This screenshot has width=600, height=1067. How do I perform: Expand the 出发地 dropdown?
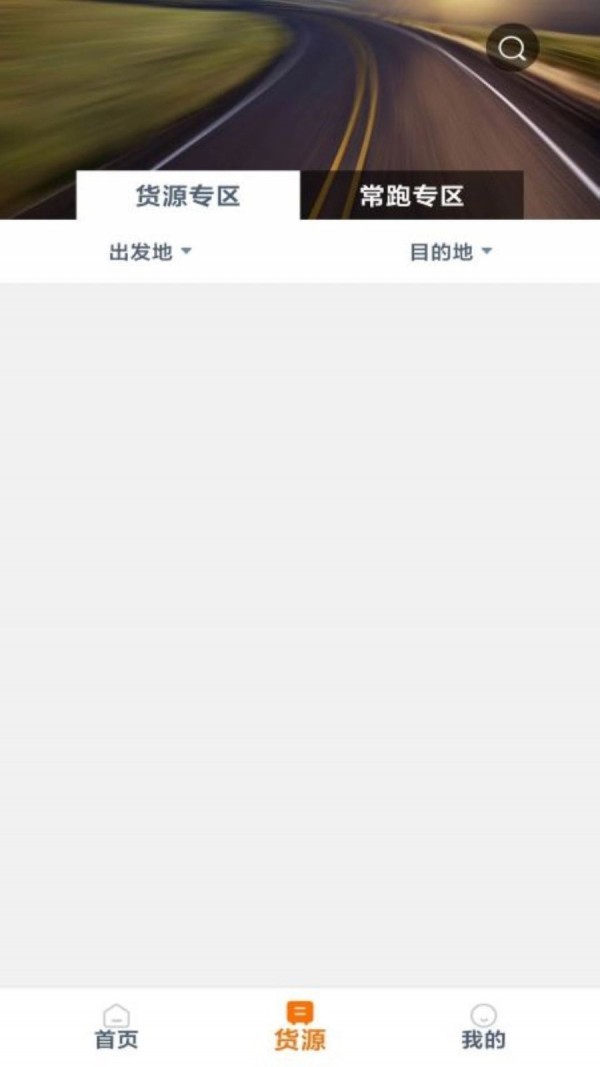click(150, 252)
